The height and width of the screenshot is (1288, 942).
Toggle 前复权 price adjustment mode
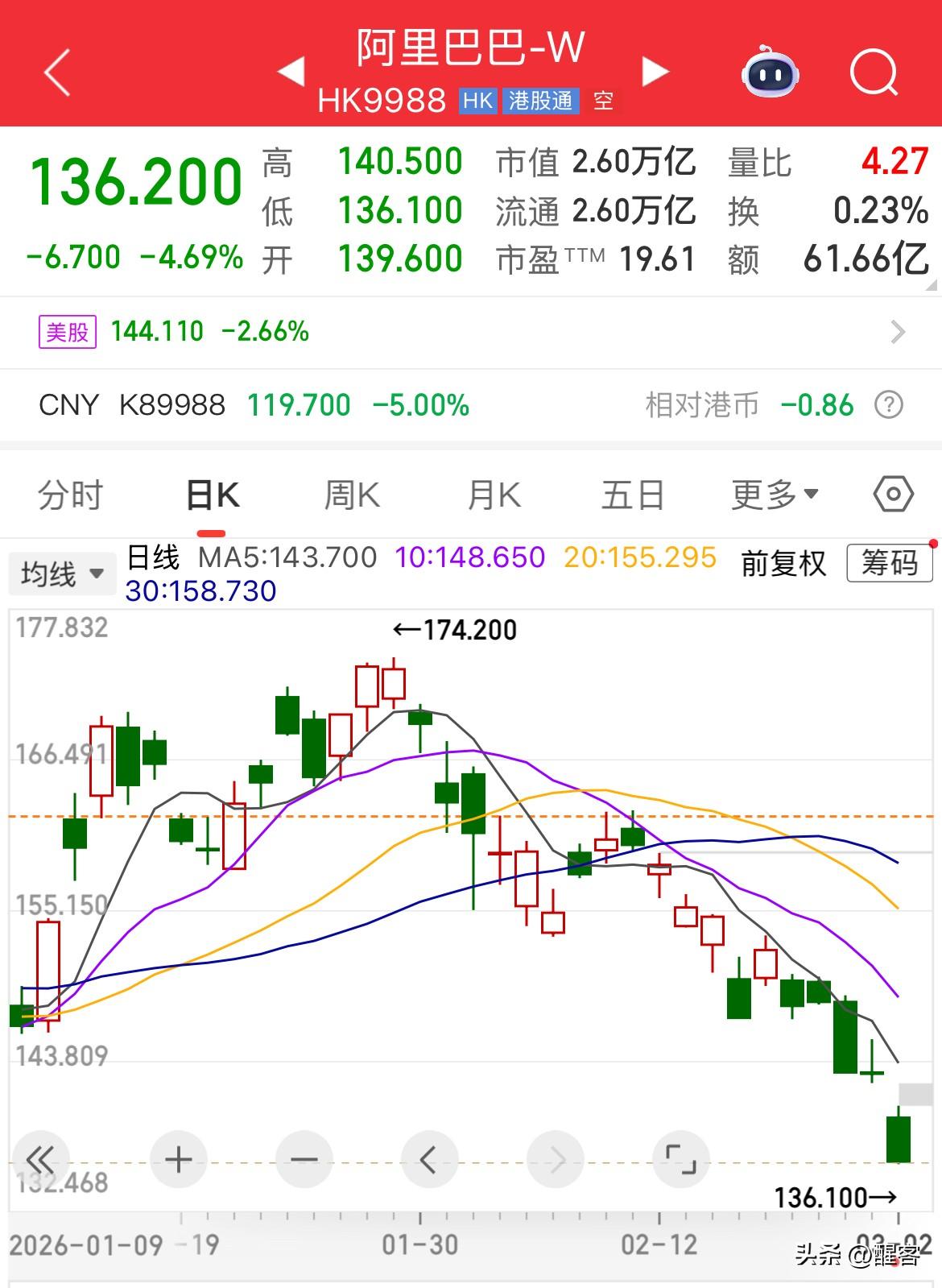pyautogui.click(x=782, y=564)
